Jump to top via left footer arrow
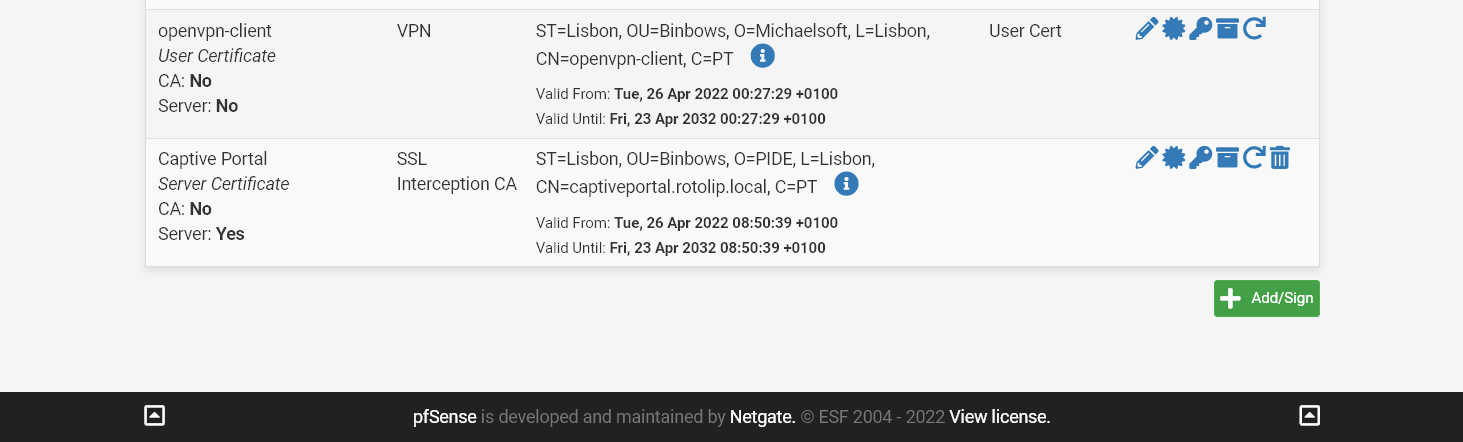 pyautogui.click(x=154, y=416)
